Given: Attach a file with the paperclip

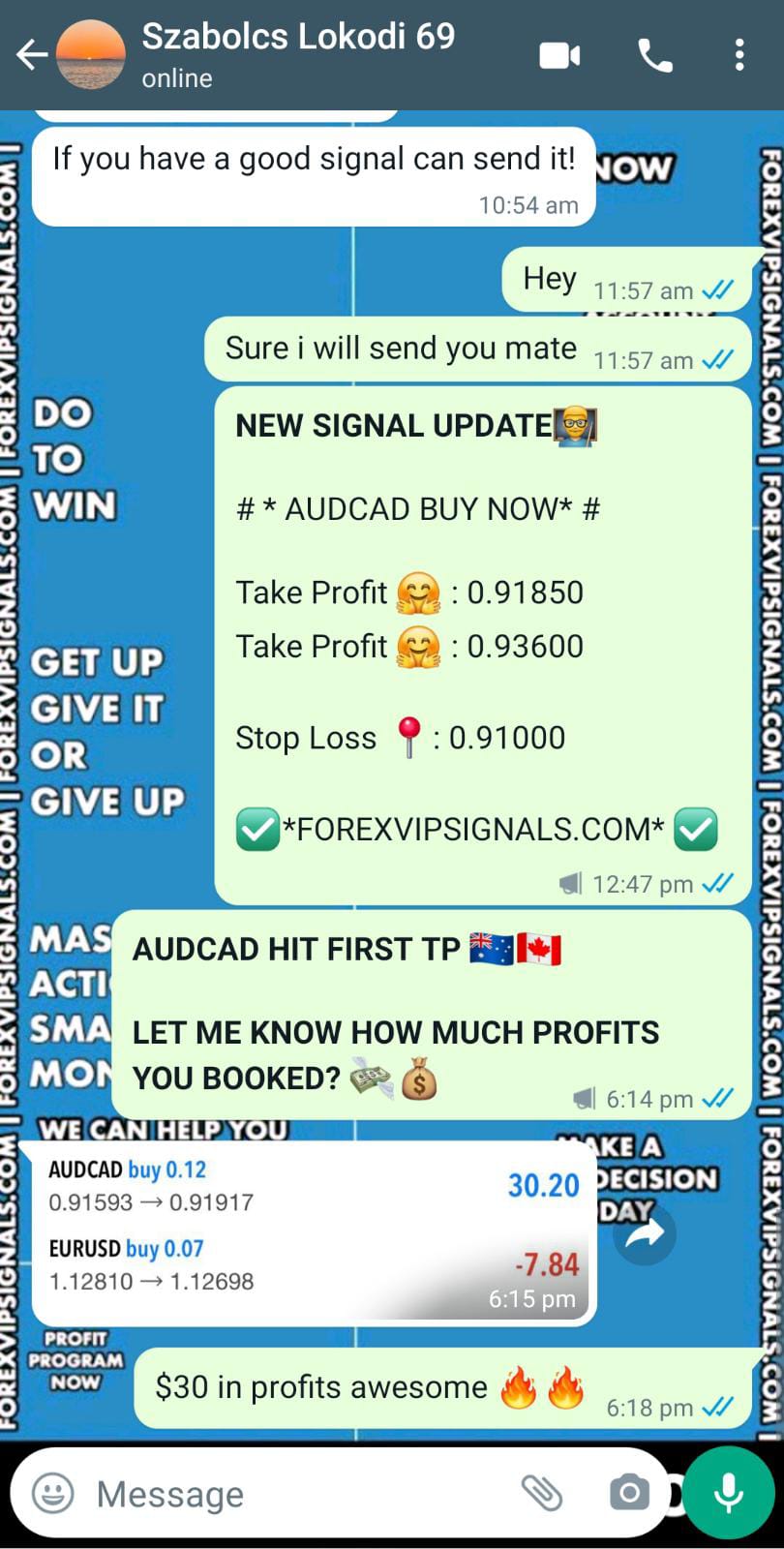Looking at the screenshot, I should coord(542,1494).
